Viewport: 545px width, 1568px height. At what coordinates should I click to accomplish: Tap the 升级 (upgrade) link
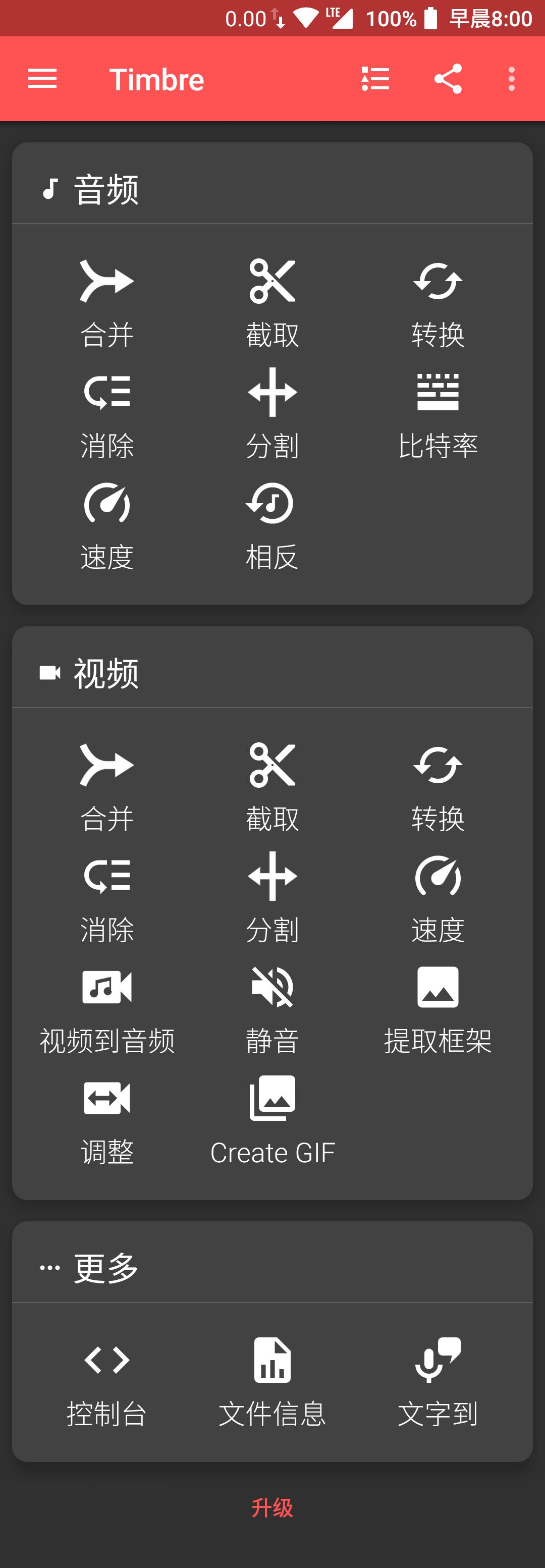[272, 1508]
